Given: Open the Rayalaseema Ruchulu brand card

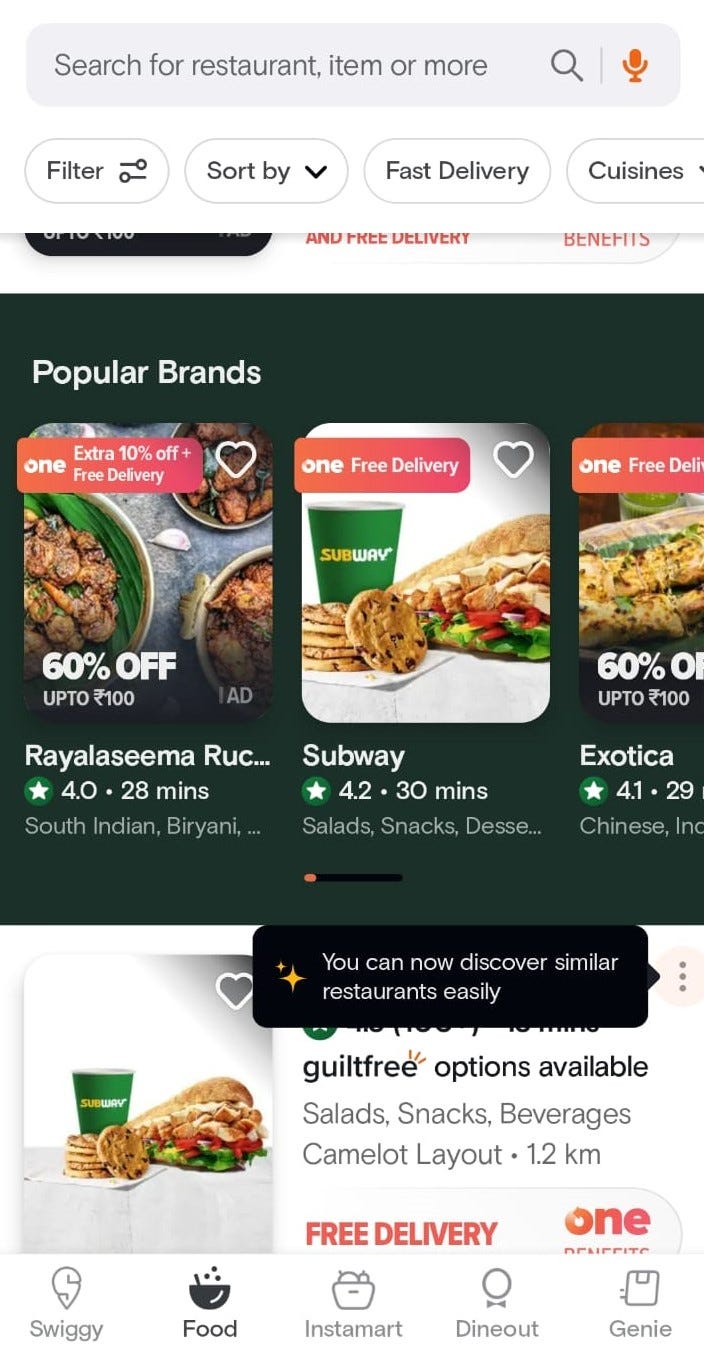Looking at the screenshot, I should [x=148, y=600].
